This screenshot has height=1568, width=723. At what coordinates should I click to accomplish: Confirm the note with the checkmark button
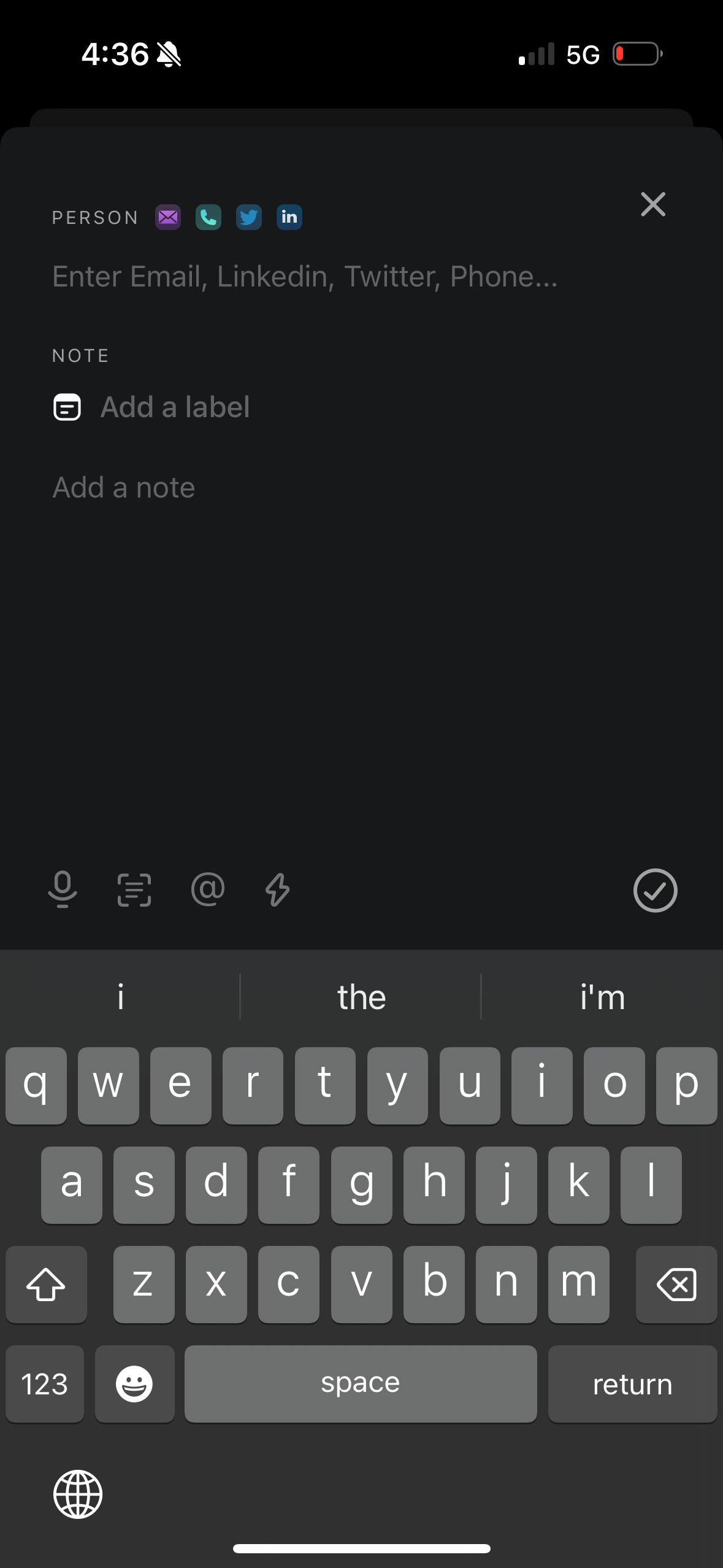(x=655, y=890)
